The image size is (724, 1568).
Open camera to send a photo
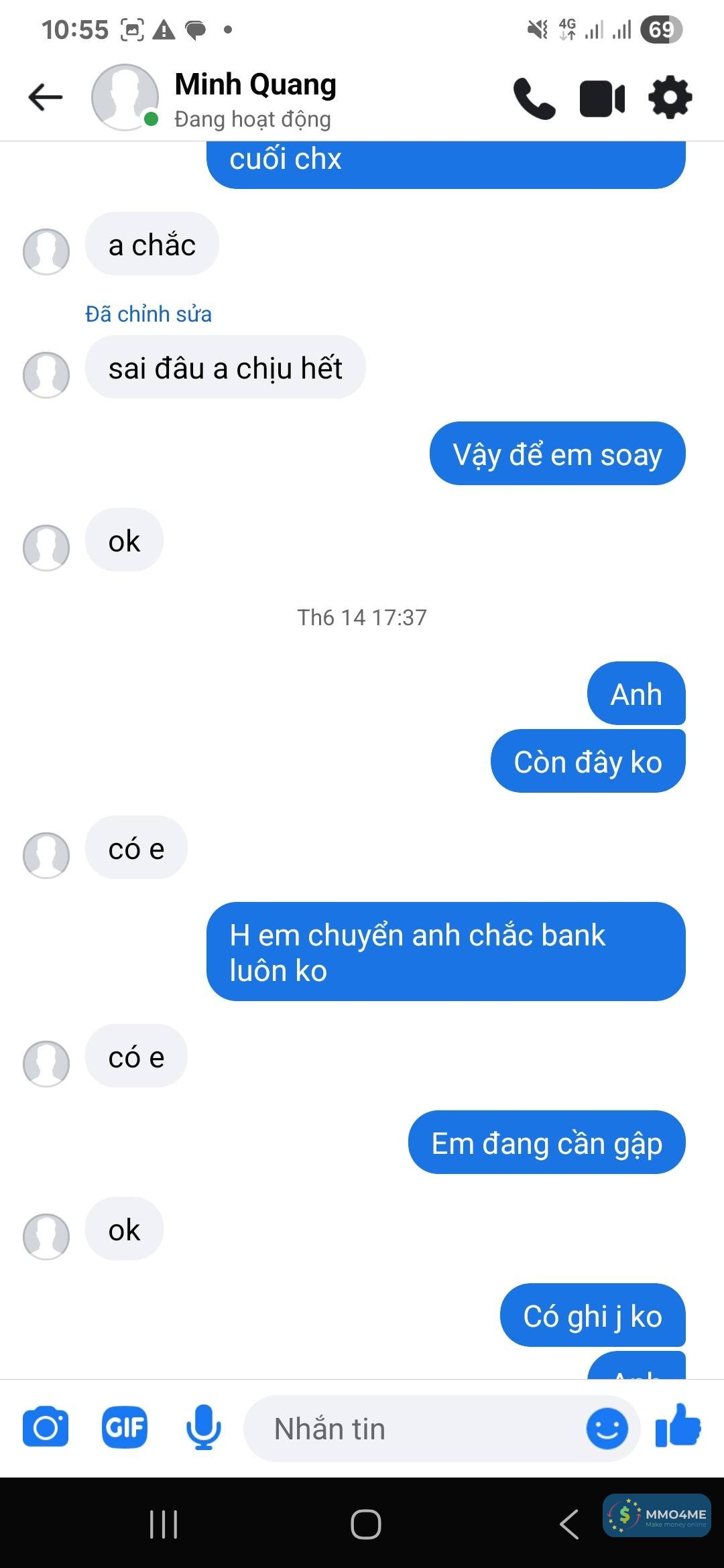pyautogui.click(x=46, y=1427)
